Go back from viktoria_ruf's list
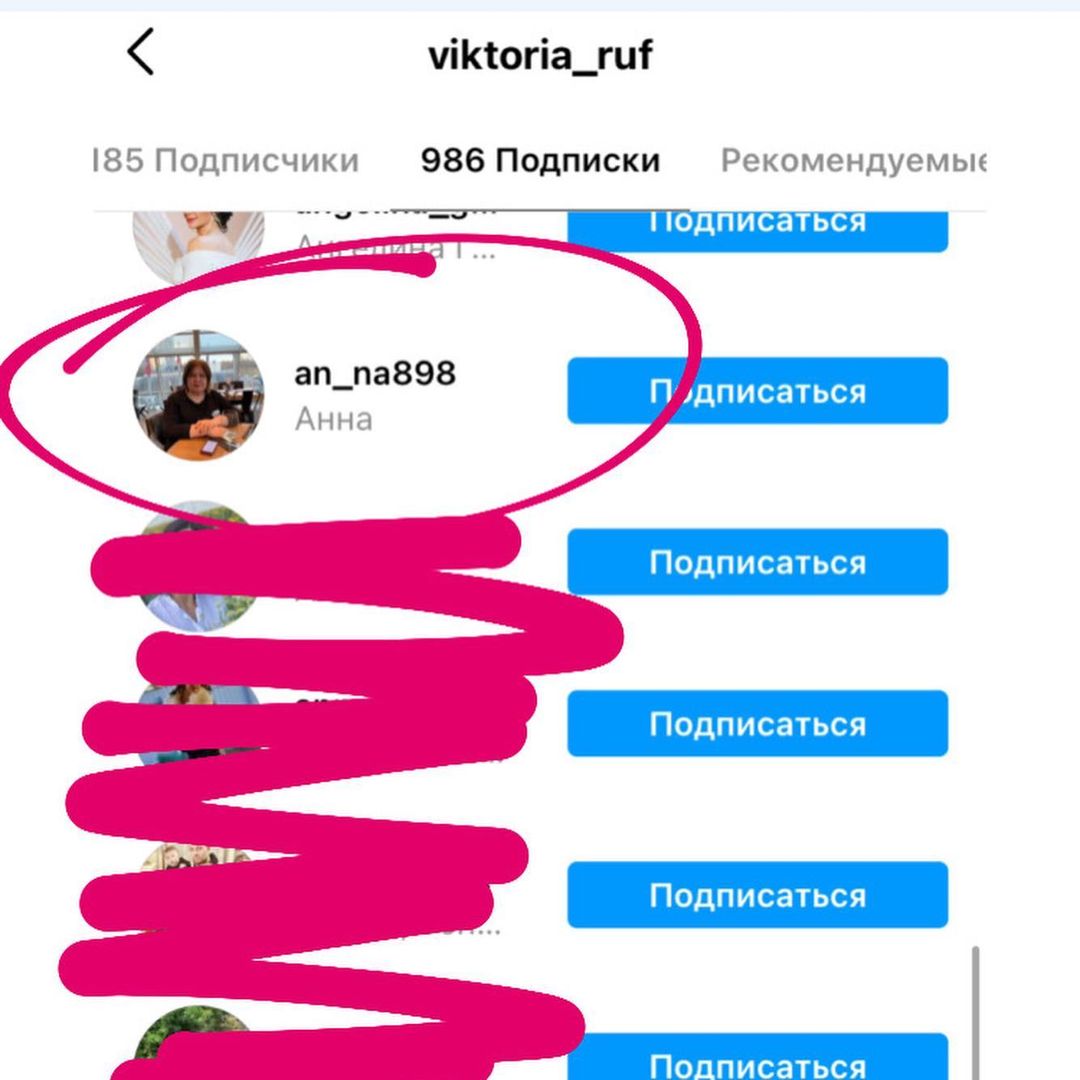This screenshot has height=1080, width=1080. click(141, 52)
